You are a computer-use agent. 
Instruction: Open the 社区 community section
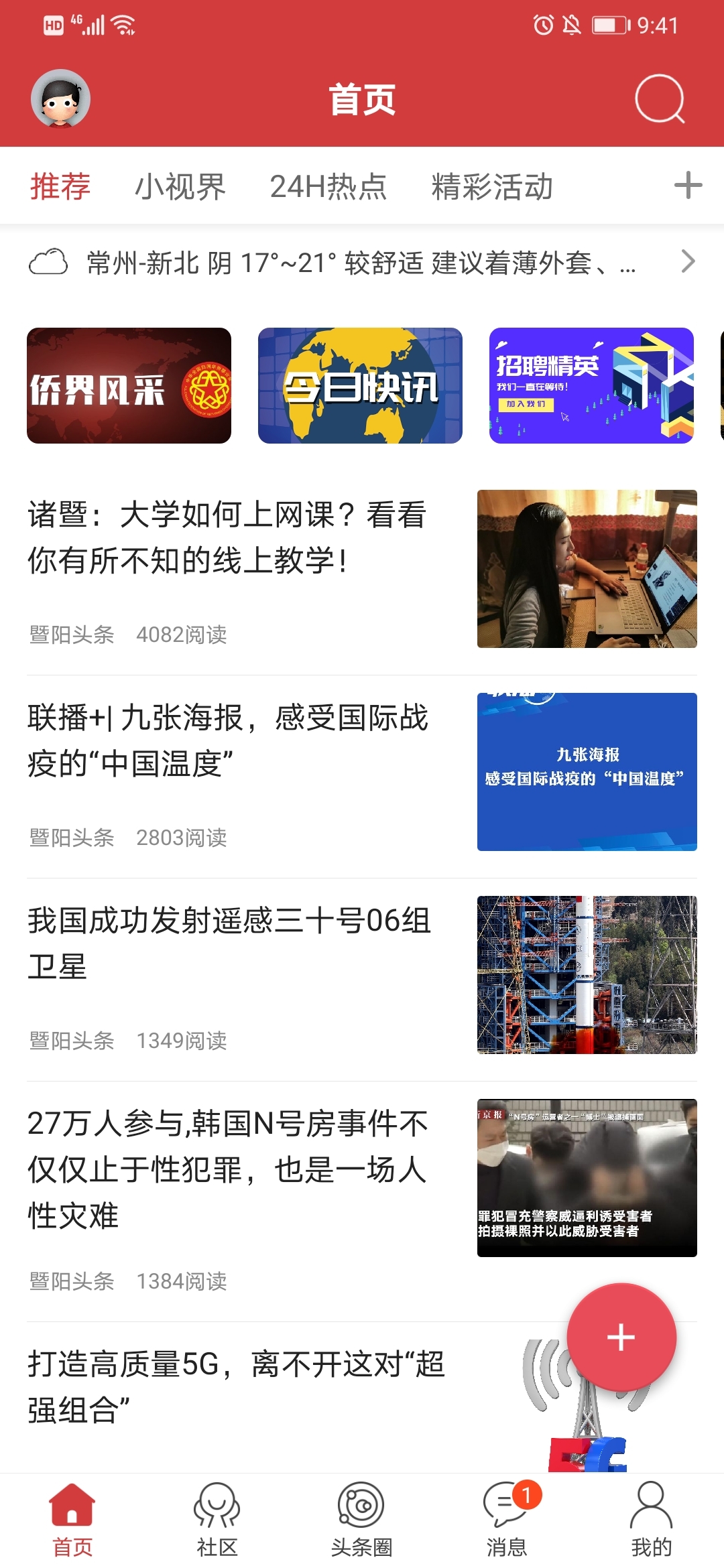pyautogui.click(x=215, y=1521)
